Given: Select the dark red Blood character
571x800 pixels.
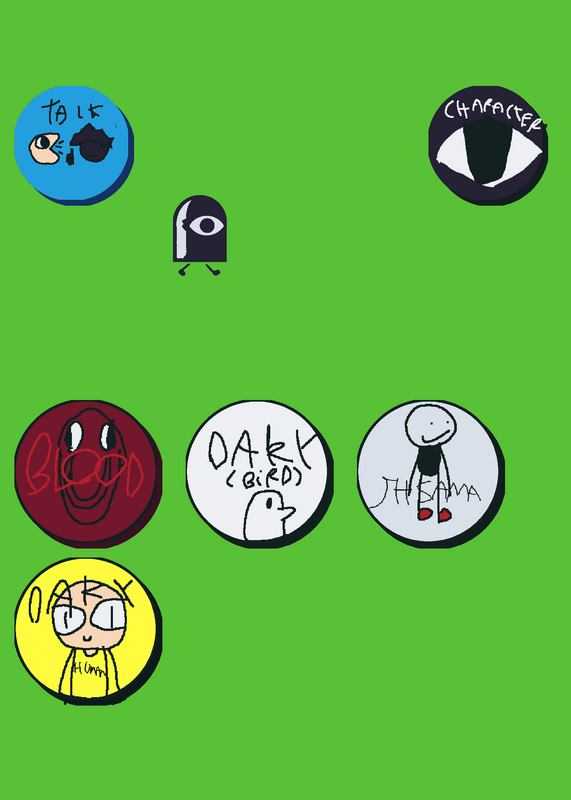Looking at the screenshot, I should point(88,474).
